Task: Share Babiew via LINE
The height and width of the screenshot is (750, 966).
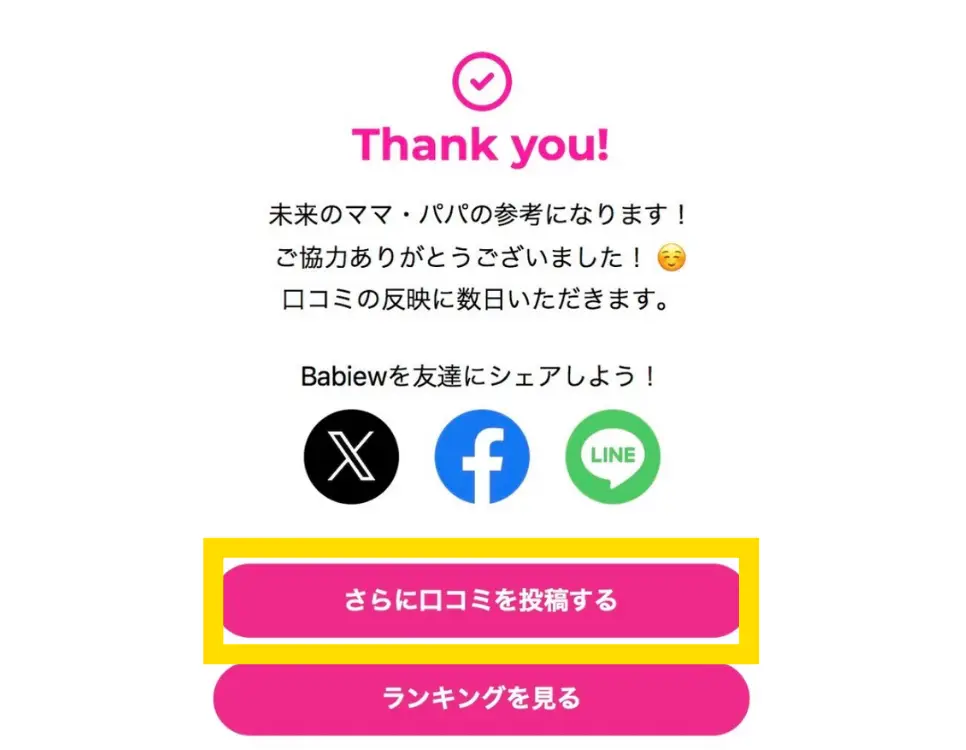Action: [613, 457]
